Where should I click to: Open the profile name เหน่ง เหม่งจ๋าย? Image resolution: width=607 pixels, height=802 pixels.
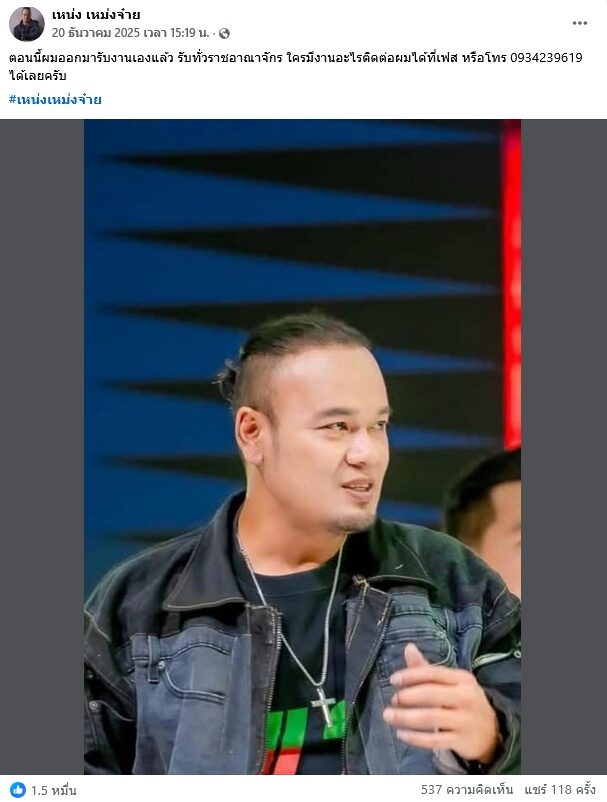96,15
